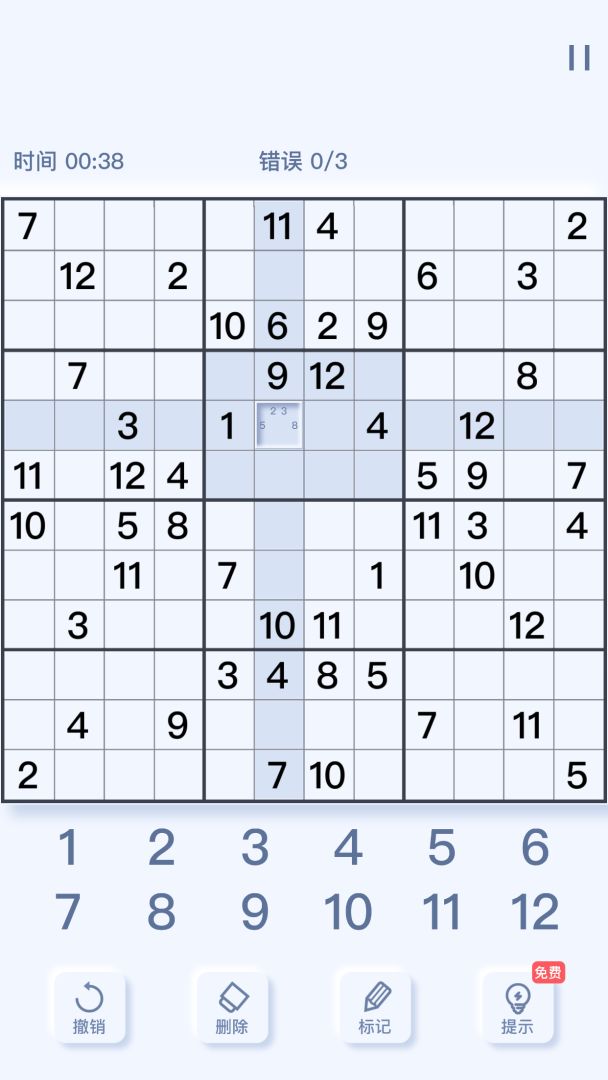Erase the cell with 删除
Viewport: 608px width, 1080px height.
232,1006
